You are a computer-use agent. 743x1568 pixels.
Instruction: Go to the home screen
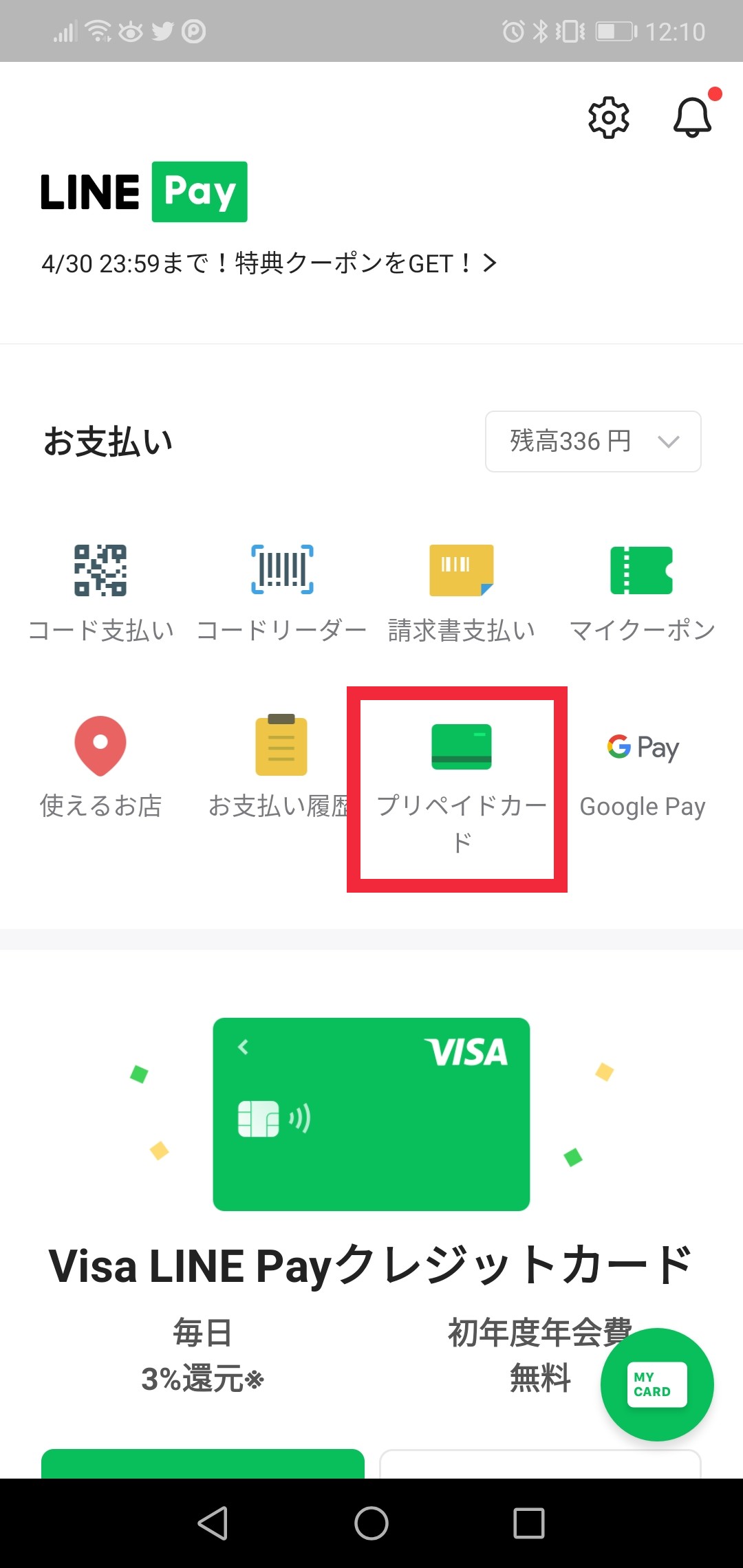(x=371, y=1523)
